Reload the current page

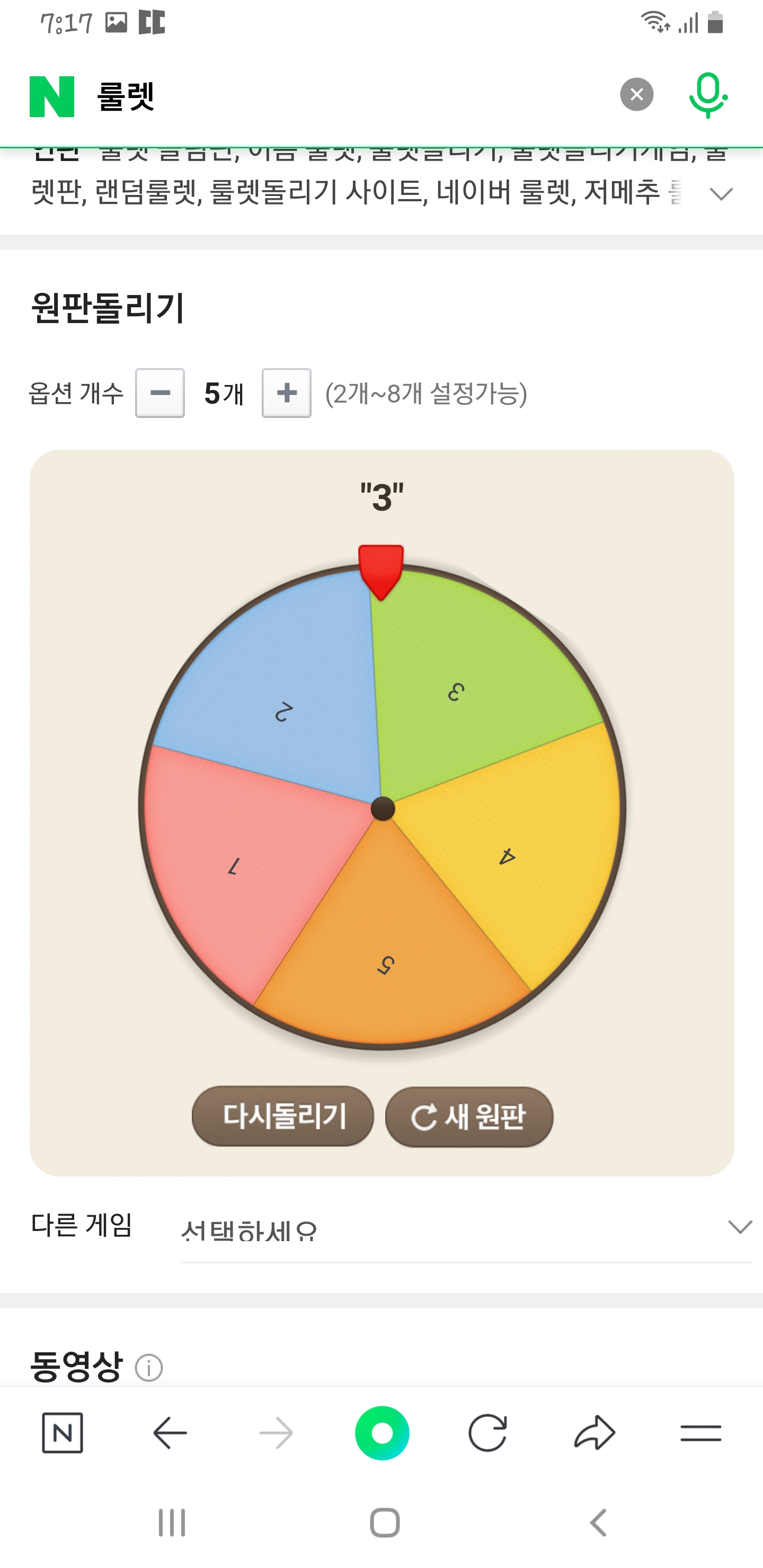[487, 1433]
